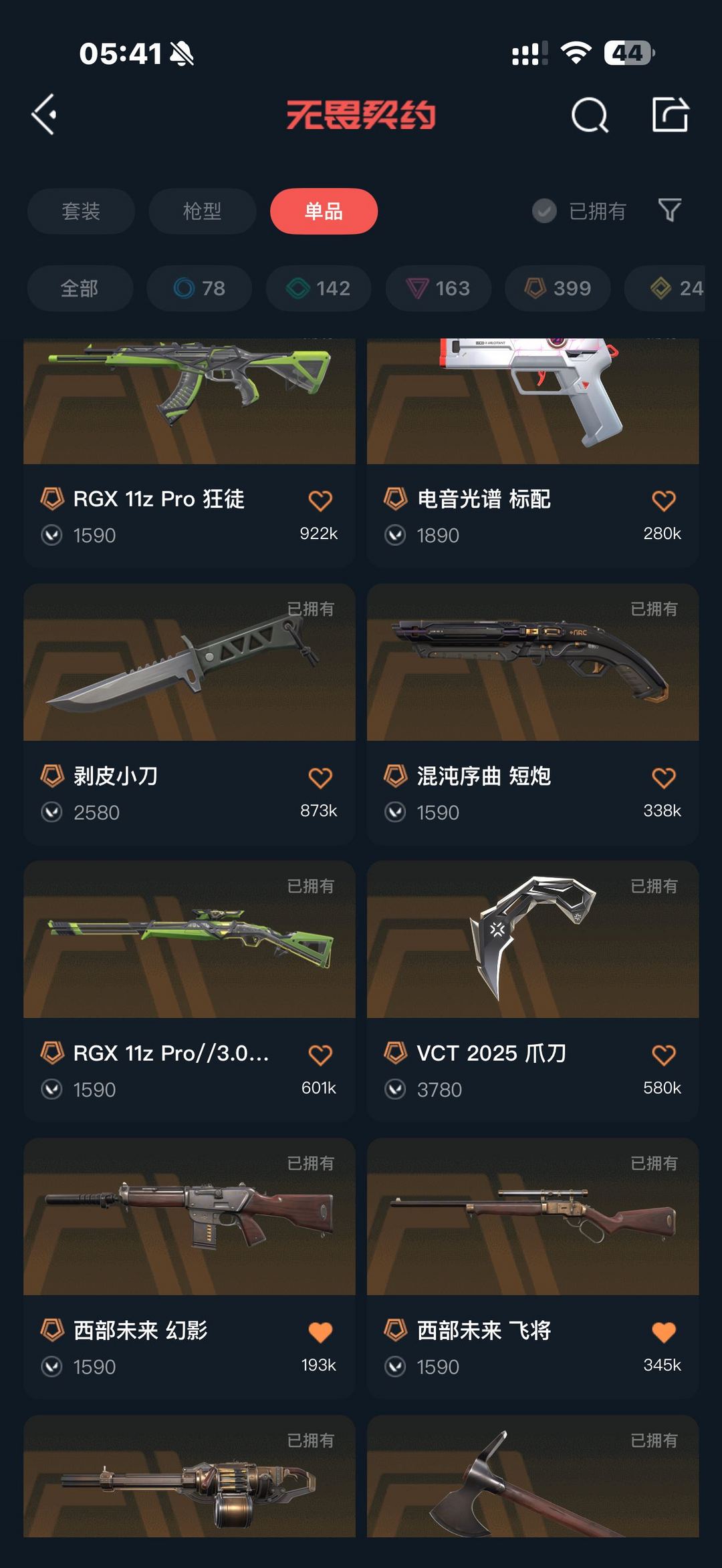The image size is (722, 1568).
Task: Filter by the 78 tier chip
Action: coord(199,289)
